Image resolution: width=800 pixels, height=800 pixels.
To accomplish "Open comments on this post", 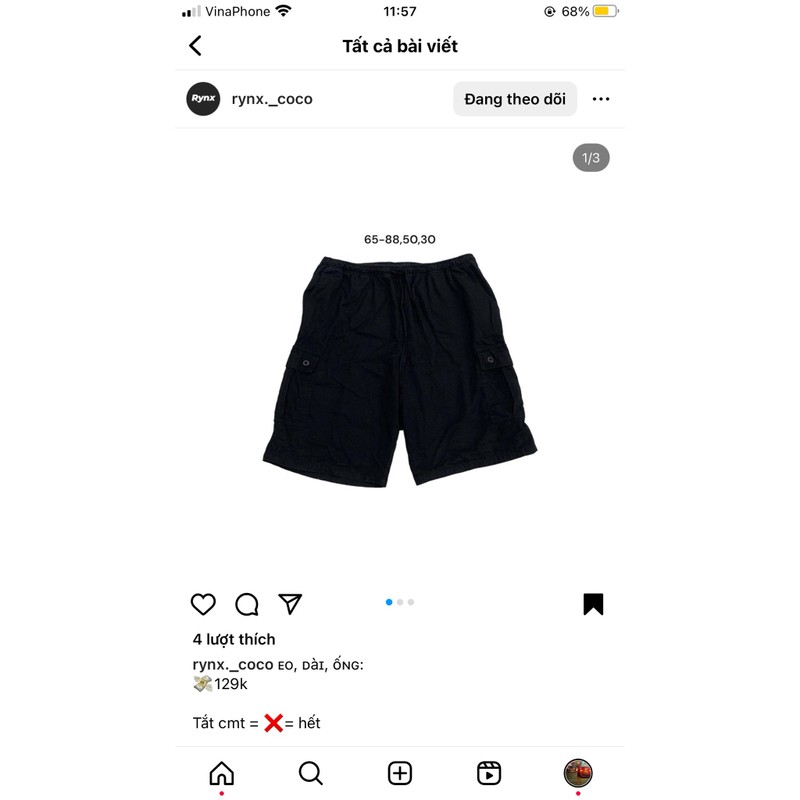I will (x=247, y=604).
